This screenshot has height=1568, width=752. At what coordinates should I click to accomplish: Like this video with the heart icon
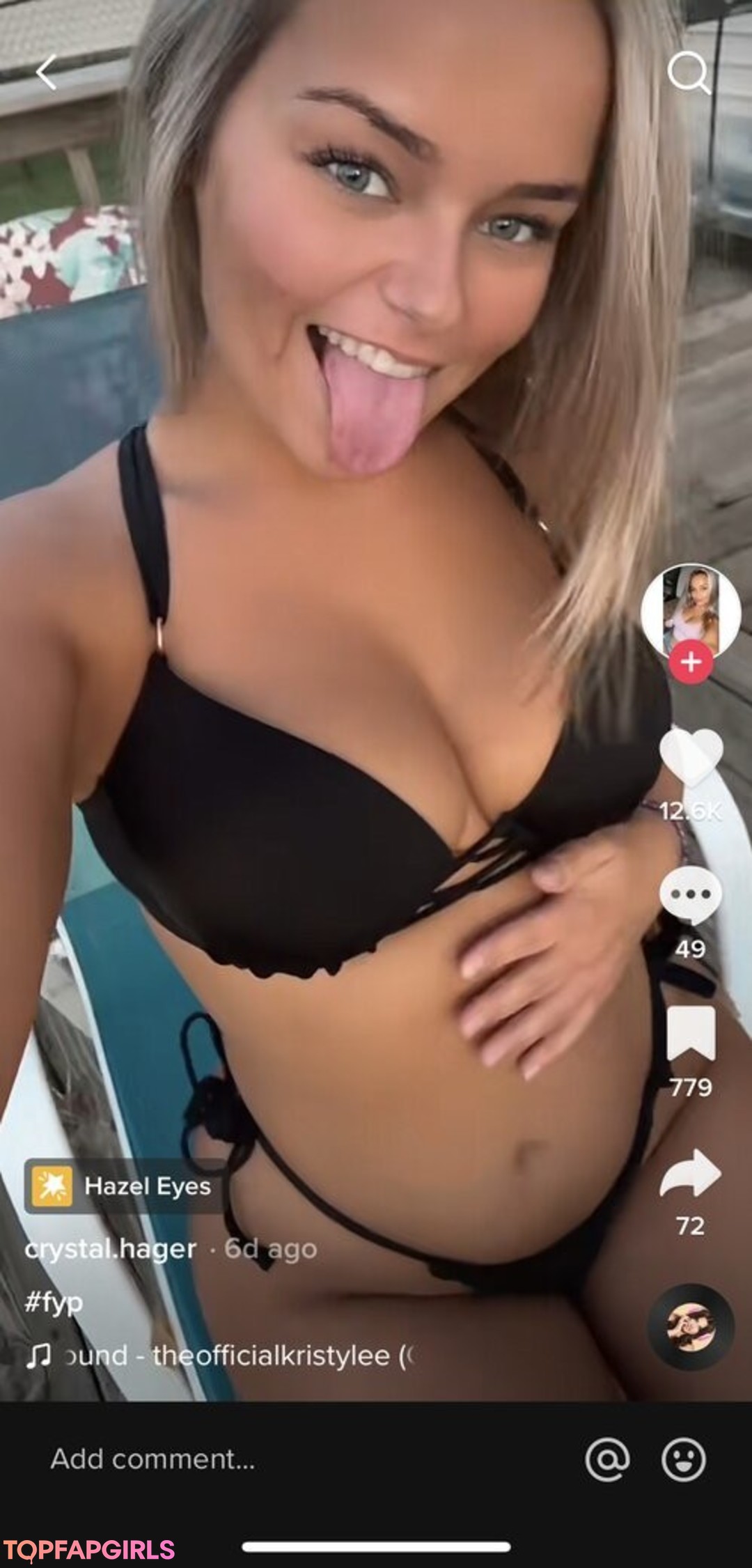click(691, 756)
